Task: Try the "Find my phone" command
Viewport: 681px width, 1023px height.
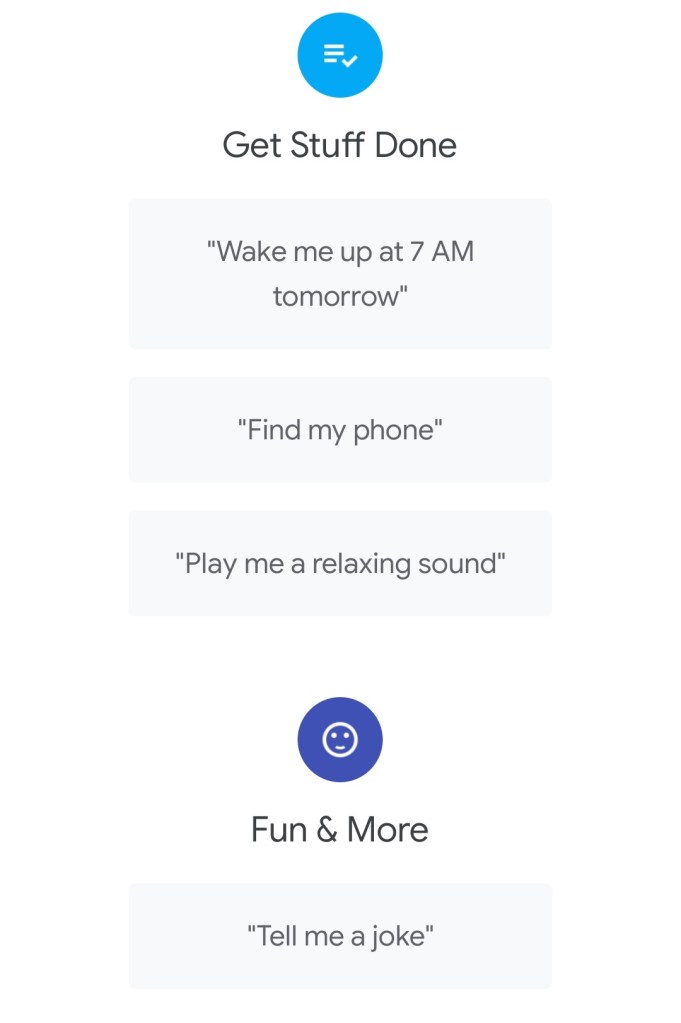Action: click(x=340, y=430)
